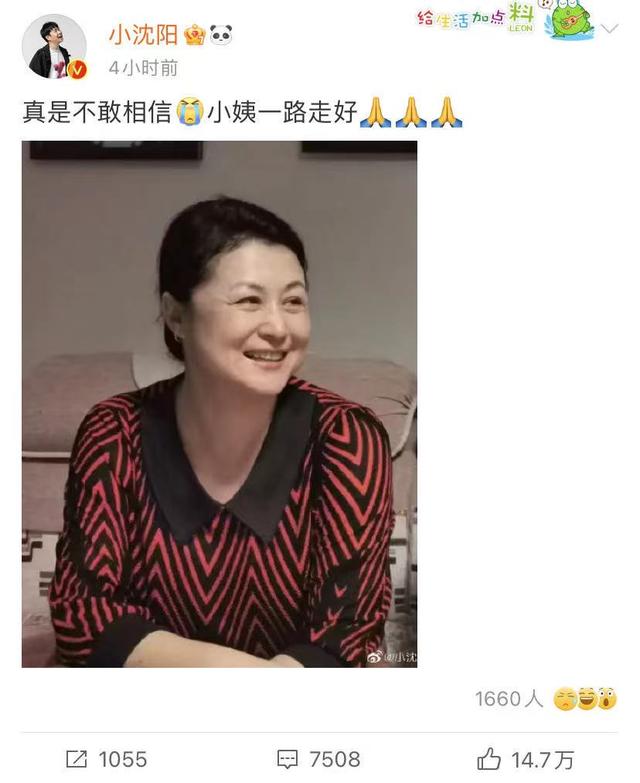Screen dimensions: 640x783
Task: Open the username 小沈阳 link
Action: (143, 35)
